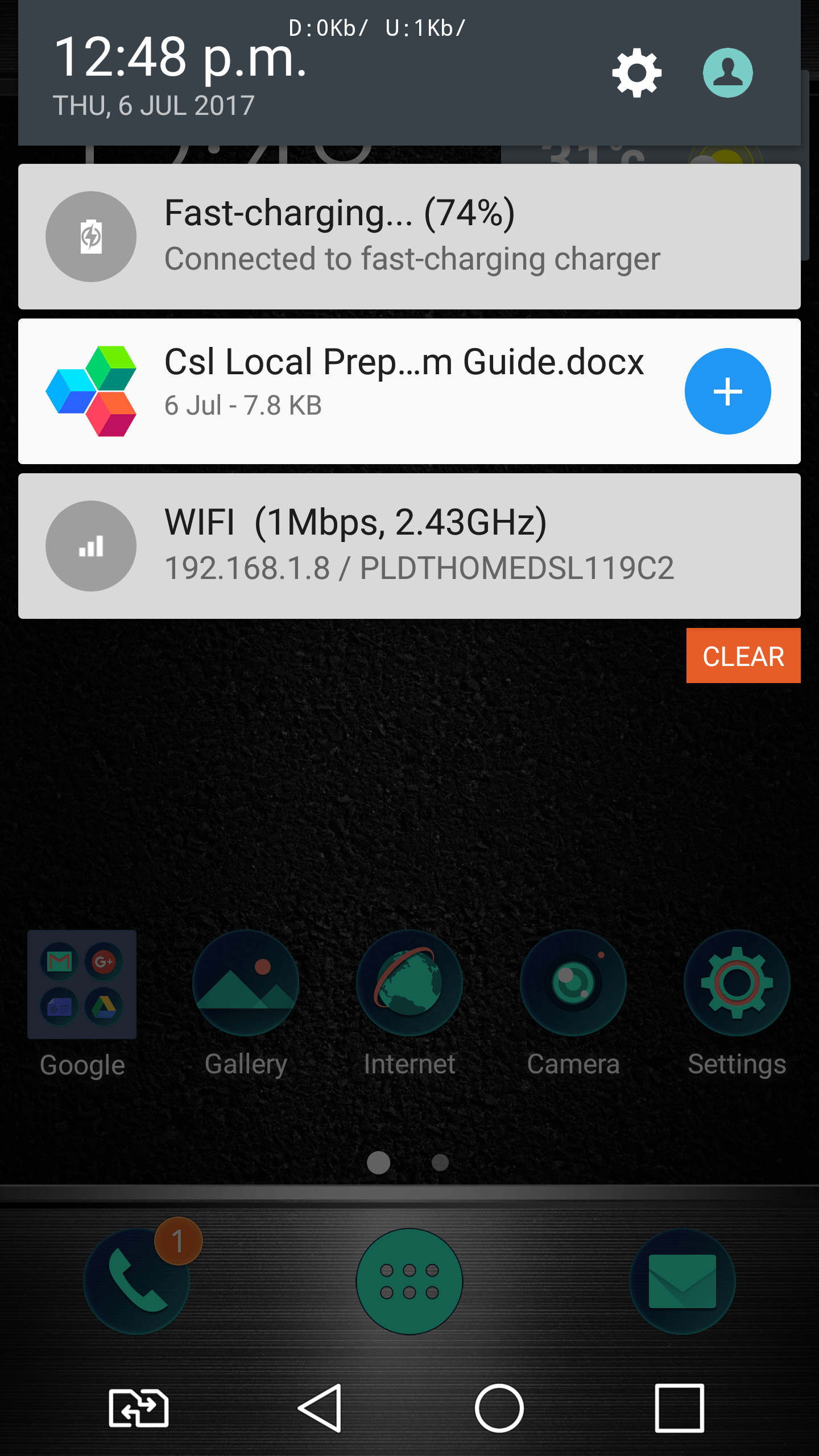
Task: Clear all notifications
Action: tap(743, 656)
